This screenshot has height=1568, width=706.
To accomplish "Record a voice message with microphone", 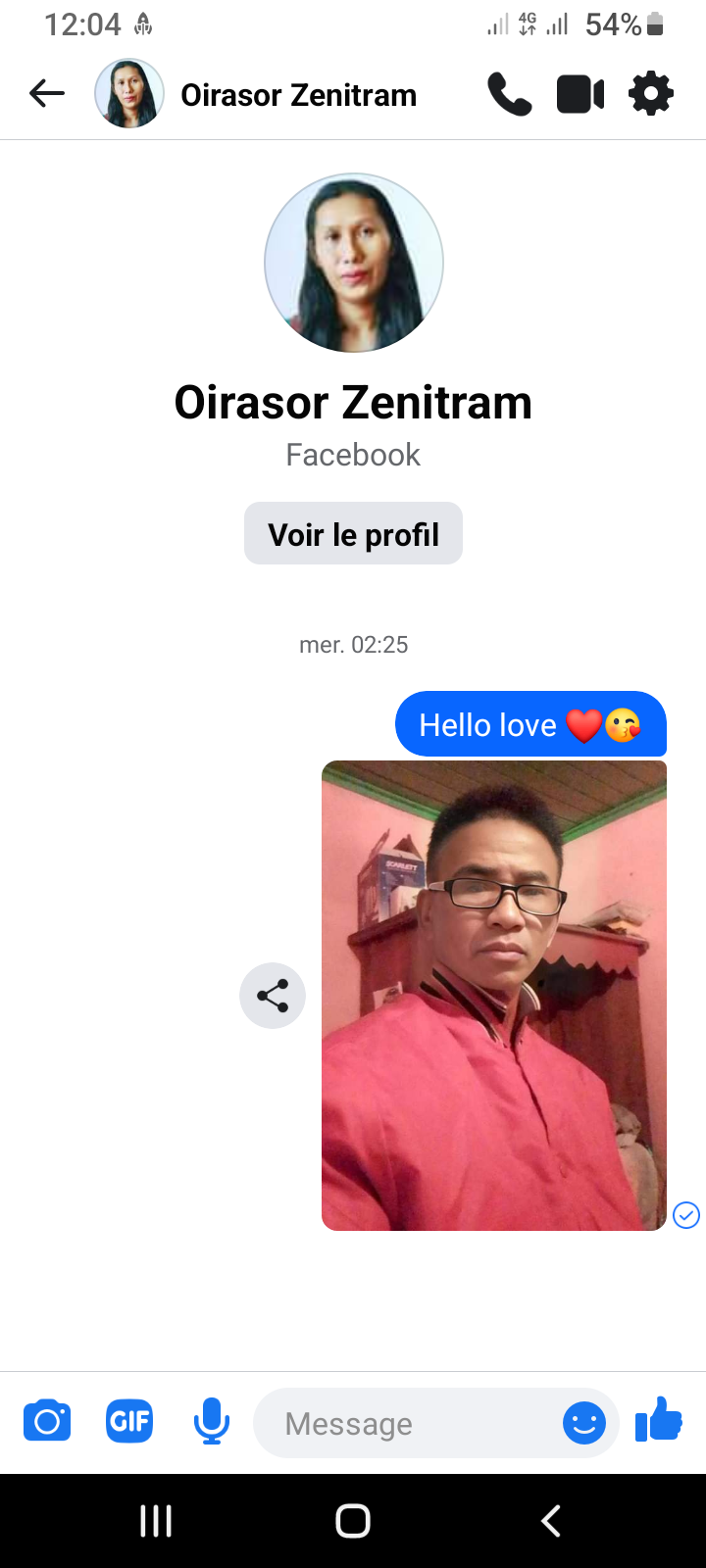I will (x=212, y=1422).
